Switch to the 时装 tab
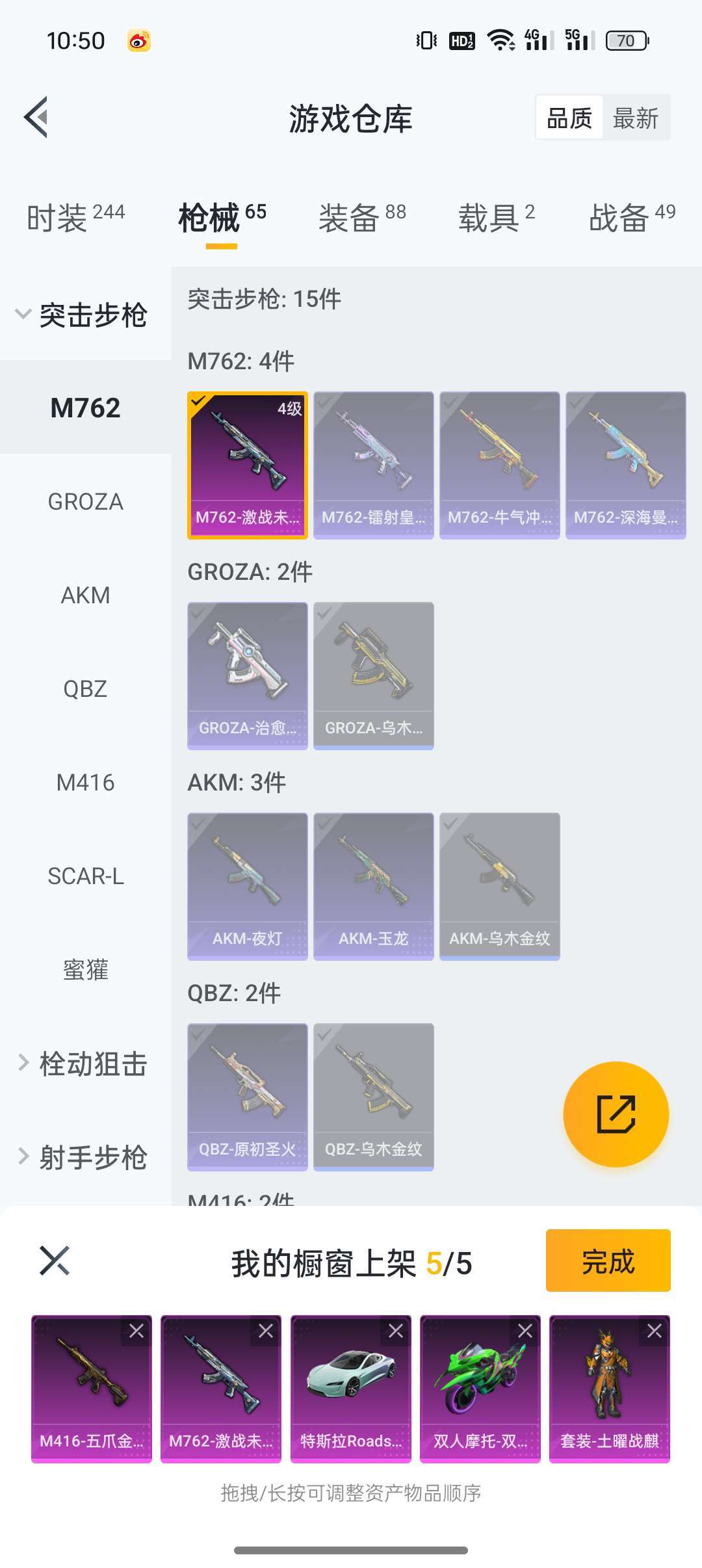702x1568 pixels. (x=75, y=217)
